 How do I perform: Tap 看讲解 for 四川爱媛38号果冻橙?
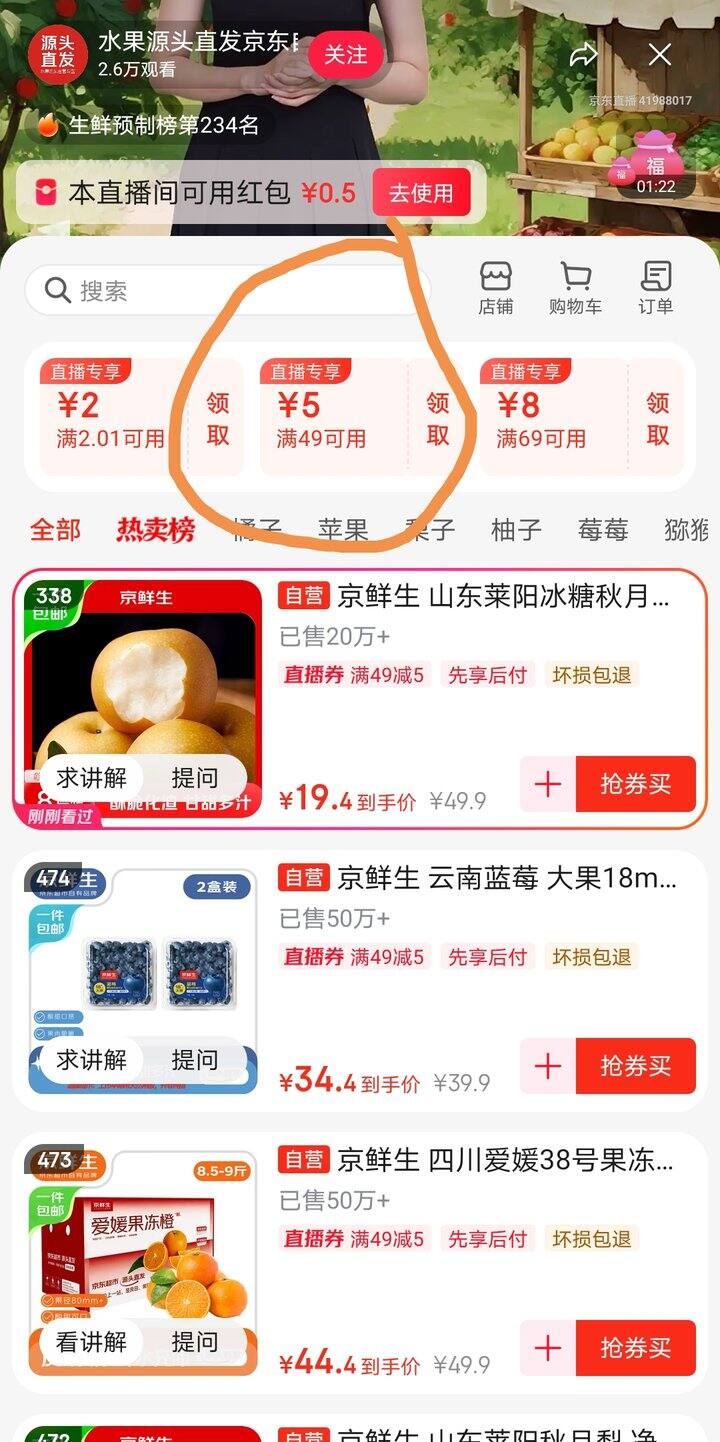(x=91, y=1342)
